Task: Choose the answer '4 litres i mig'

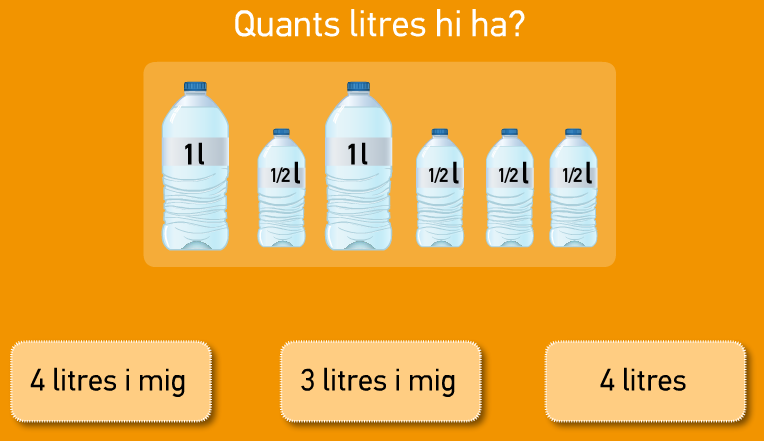Action: coord(110,381)
